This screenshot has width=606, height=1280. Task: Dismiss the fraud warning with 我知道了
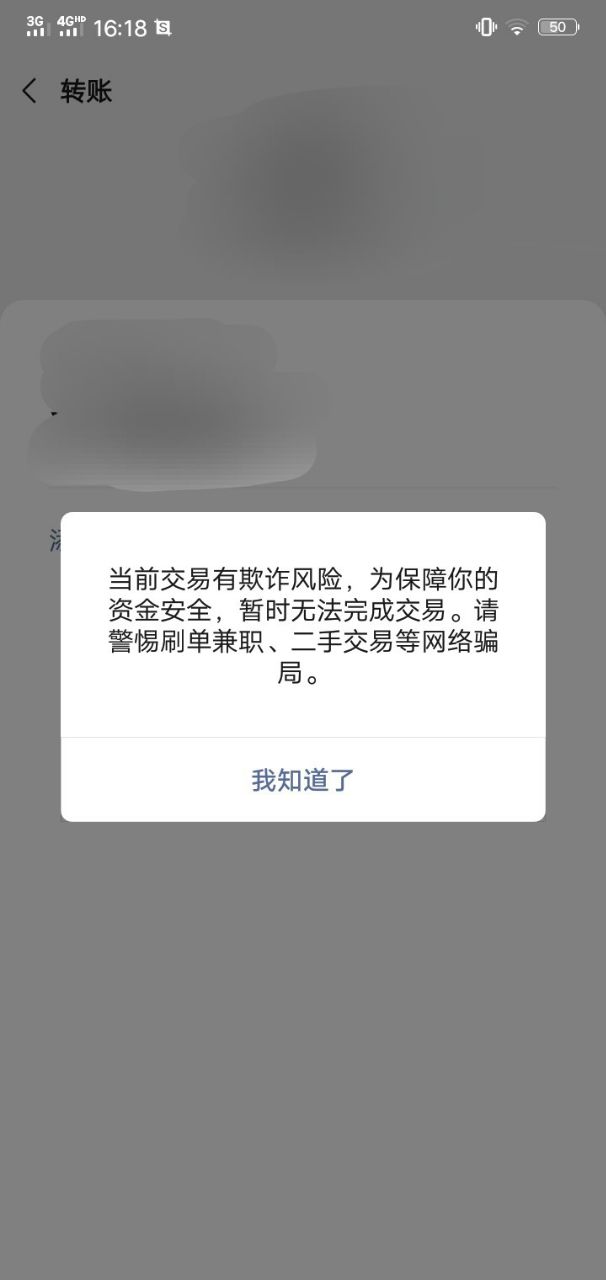click(303, 780)
